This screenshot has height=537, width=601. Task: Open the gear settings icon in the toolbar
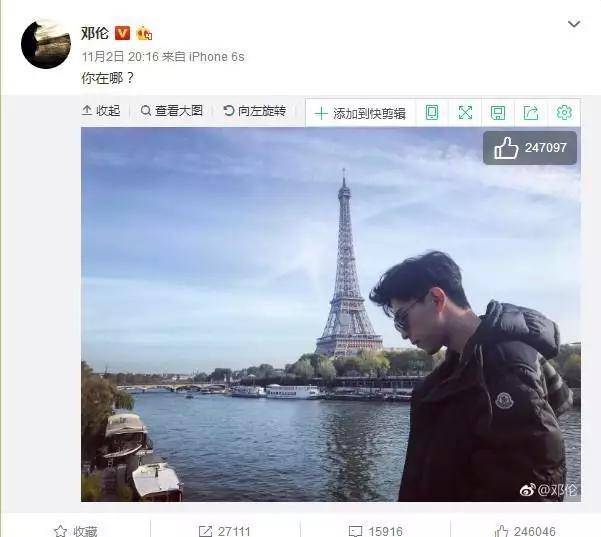564,113
